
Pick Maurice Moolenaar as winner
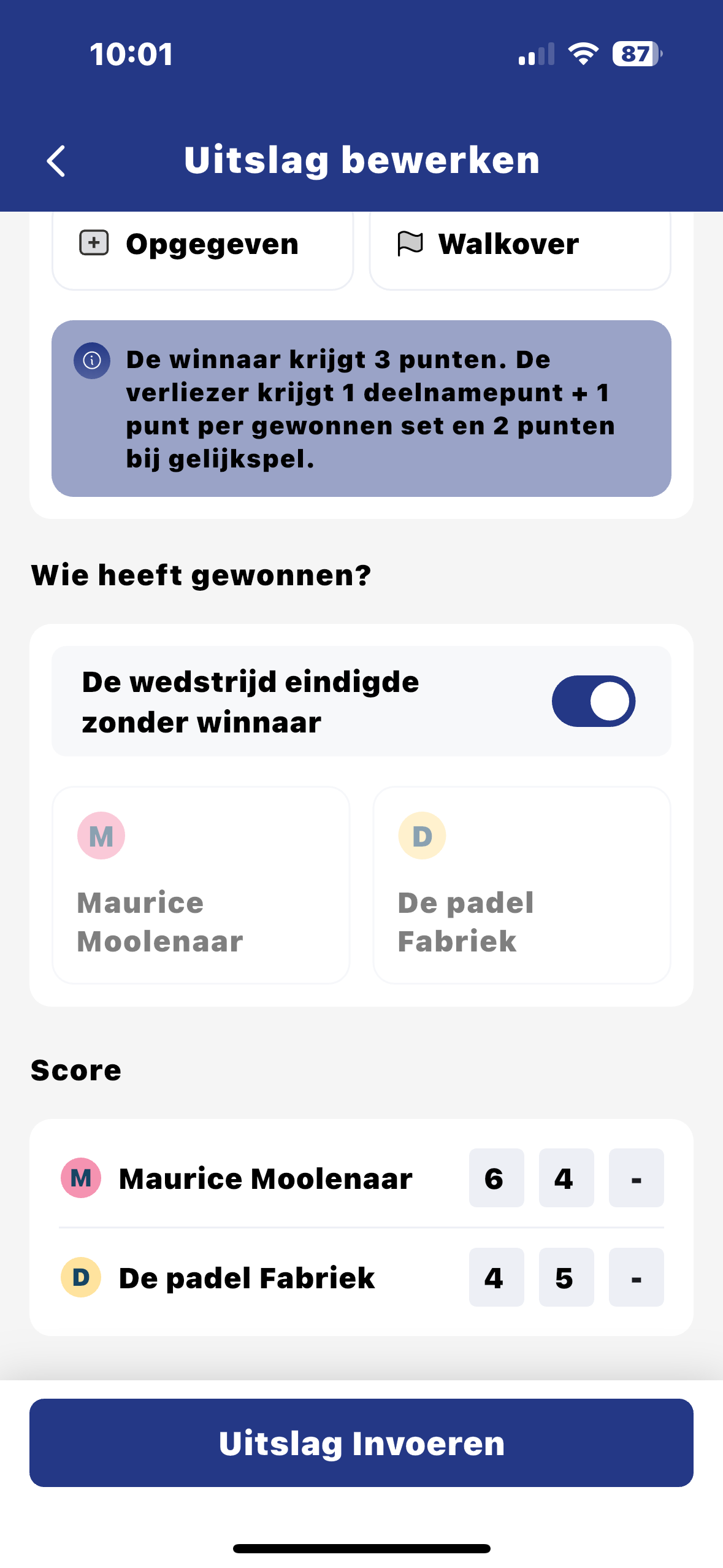201,885
